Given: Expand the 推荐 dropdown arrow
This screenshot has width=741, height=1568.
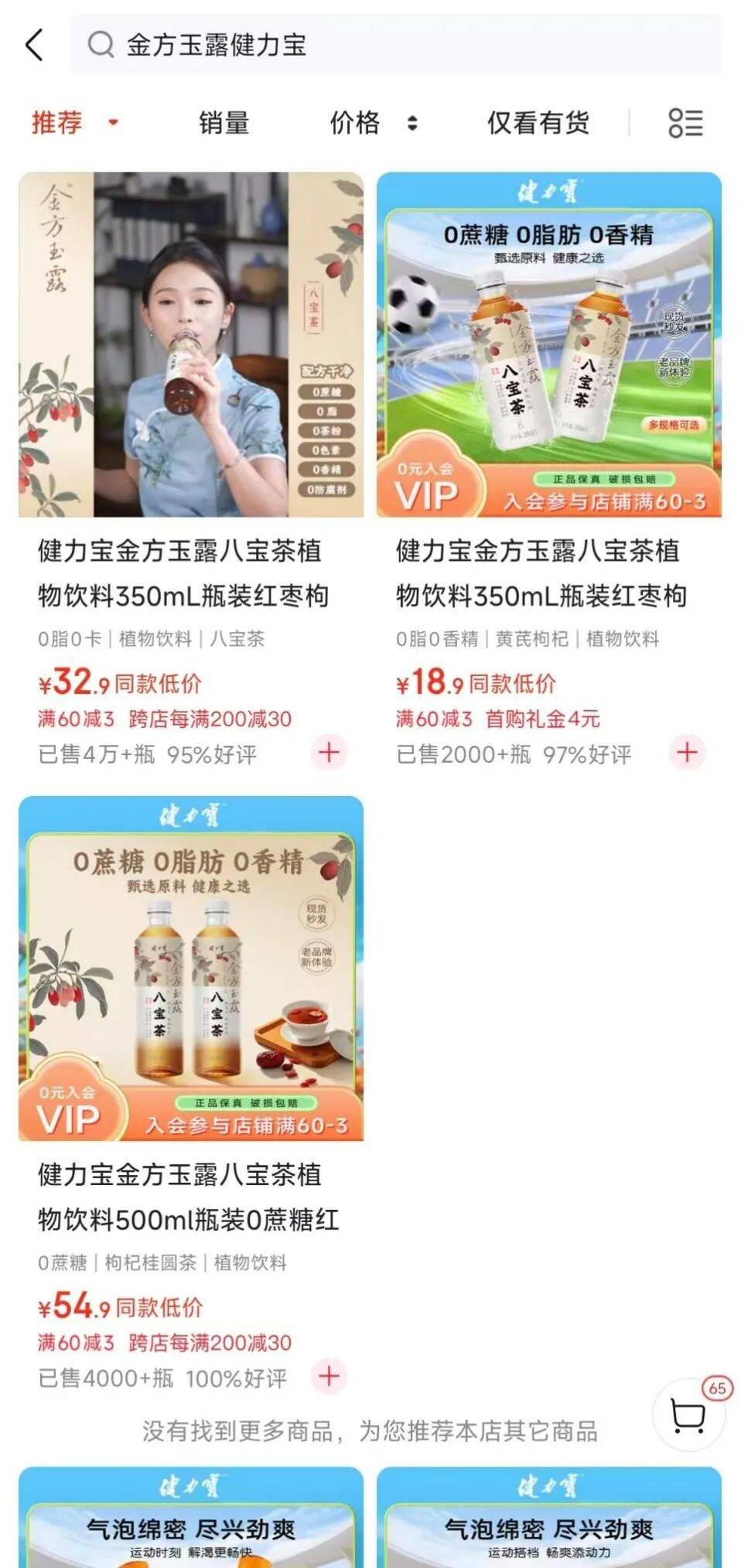Looking at the screenshot, I should [112, 123].
